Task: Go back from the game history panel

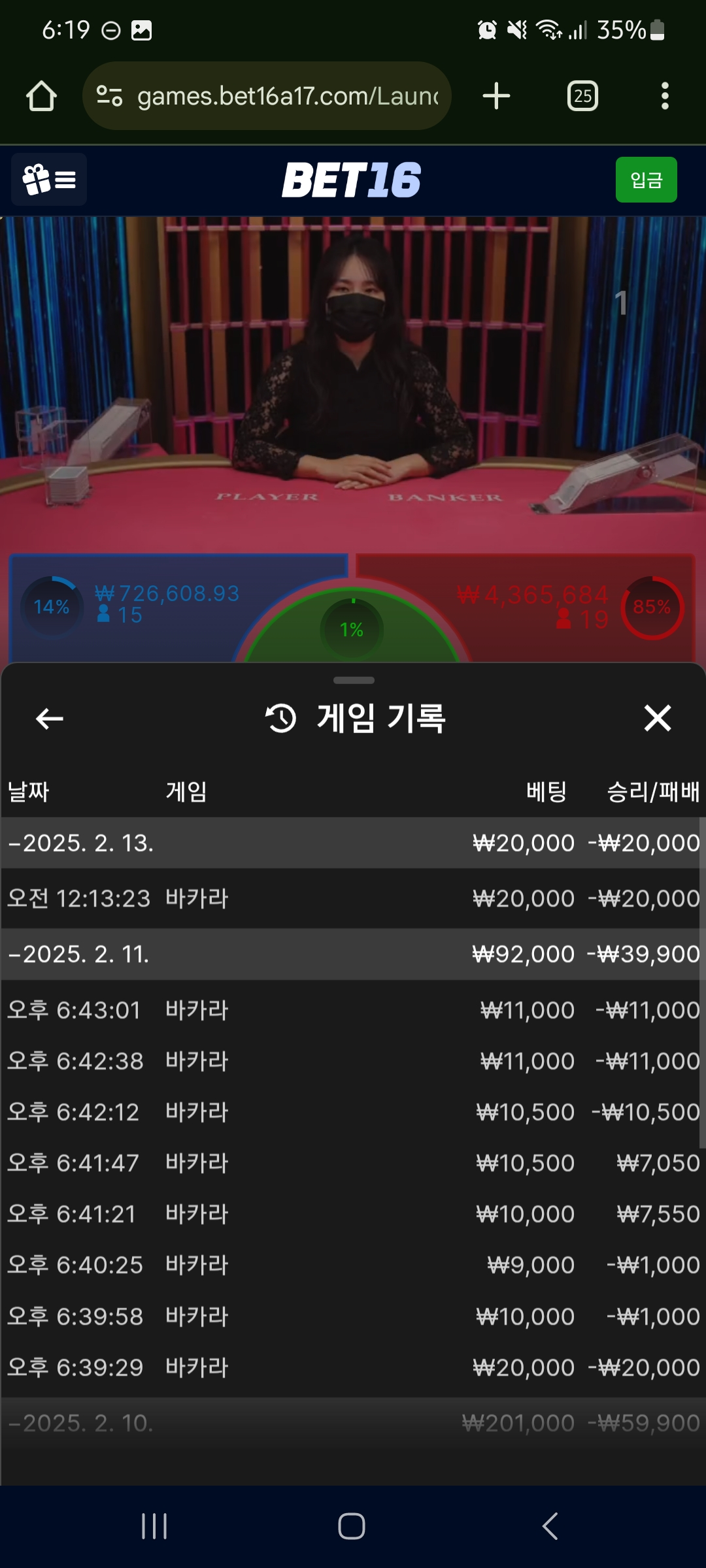Action: (x=49, y=719)
